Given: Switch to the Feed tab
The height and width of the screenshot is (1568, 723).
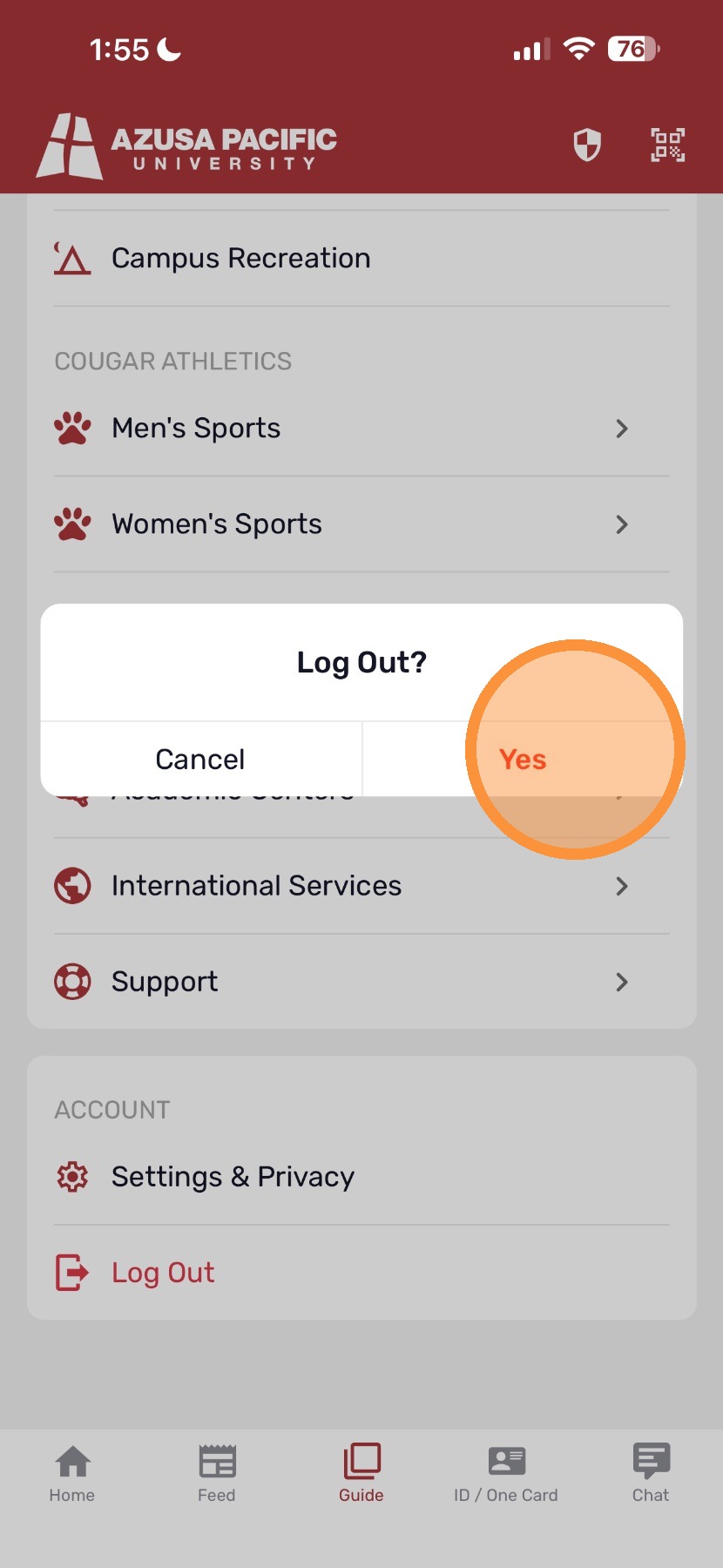Looking at the screenshot, I should click(217, 1473).
